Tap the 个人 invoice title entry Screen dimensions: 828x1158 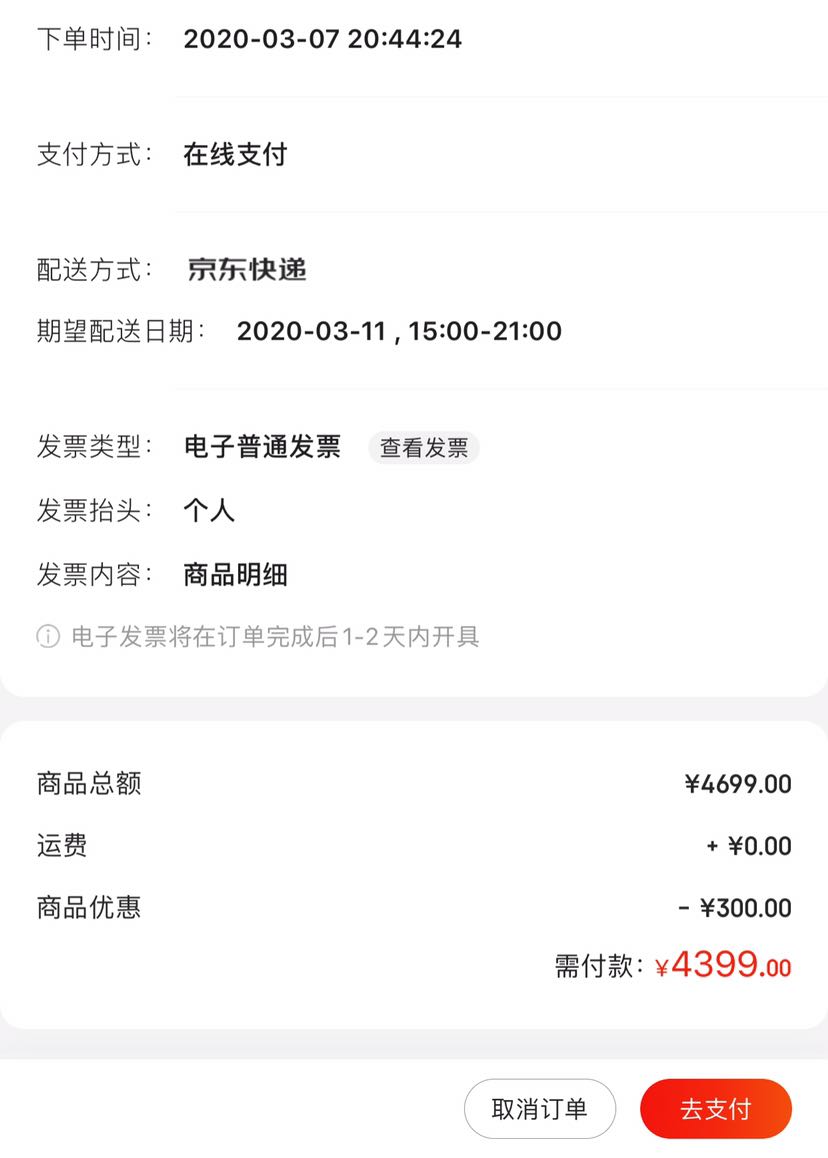click(x=211, y=510)
